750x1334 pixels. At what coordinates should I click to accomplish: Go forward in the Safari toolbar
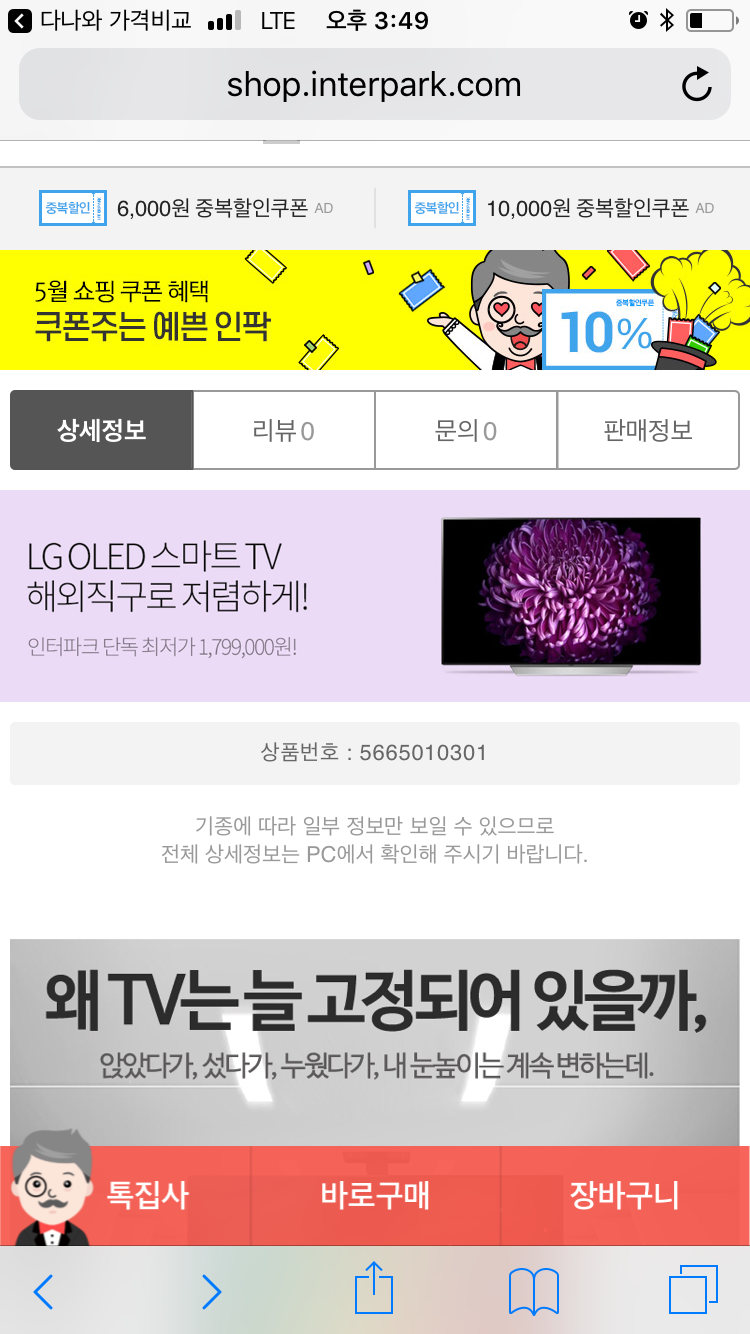point(211,1292)
